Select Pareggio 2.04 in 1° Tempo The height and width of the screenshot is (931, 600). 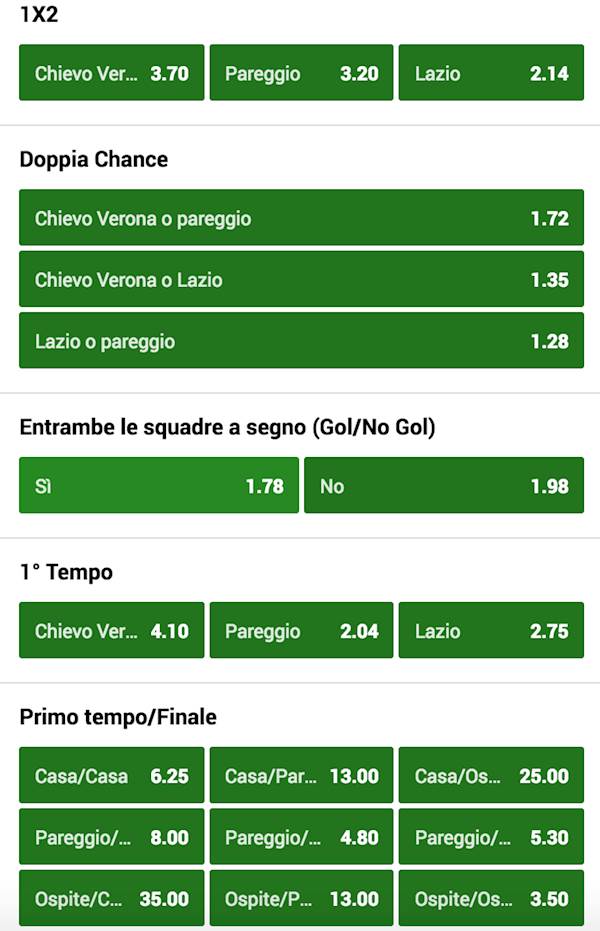coord(301,631)
